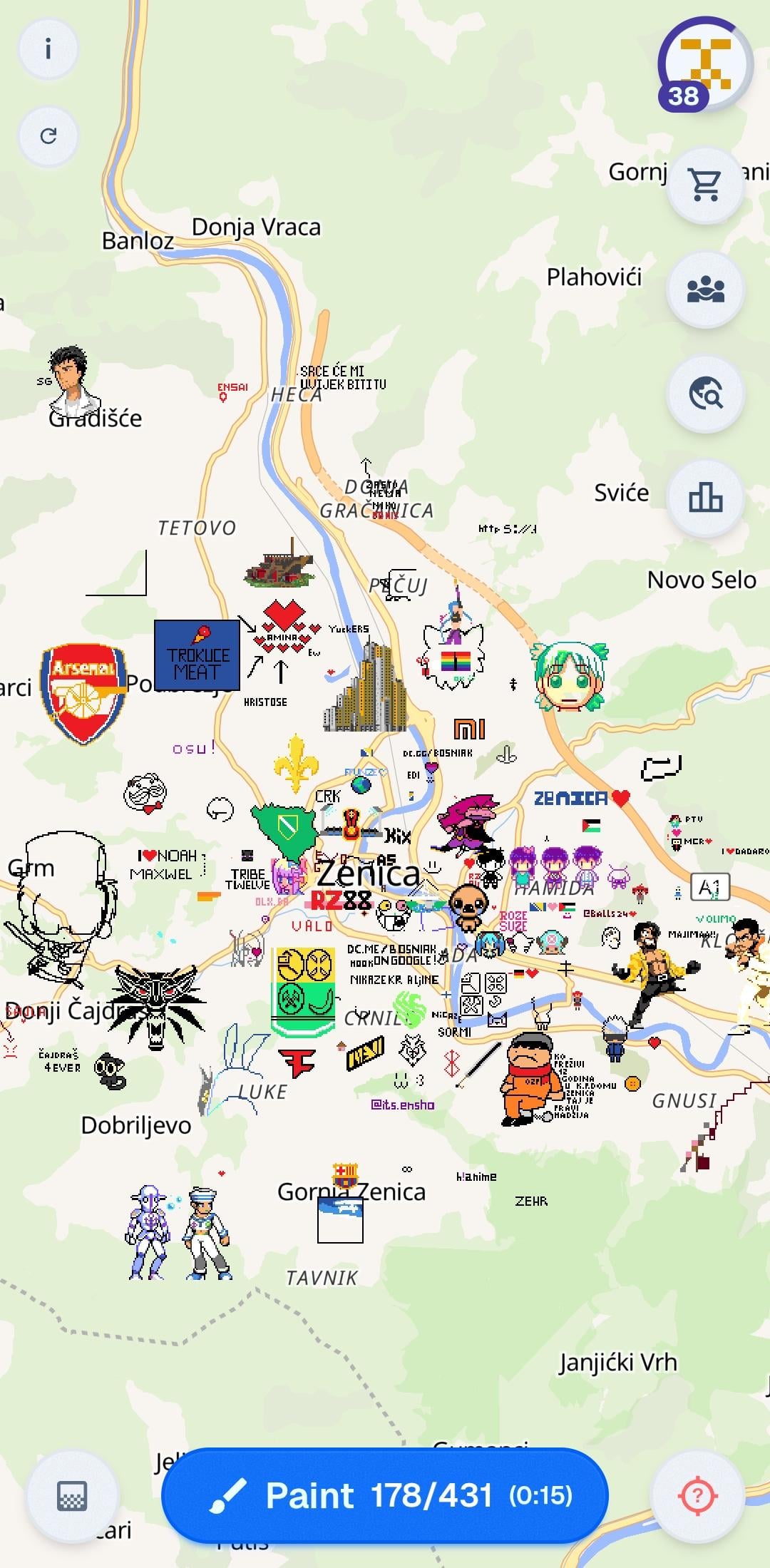Start painting with the Paint button
Screen dimensions: 770x1568
[x=385, y=1495]
